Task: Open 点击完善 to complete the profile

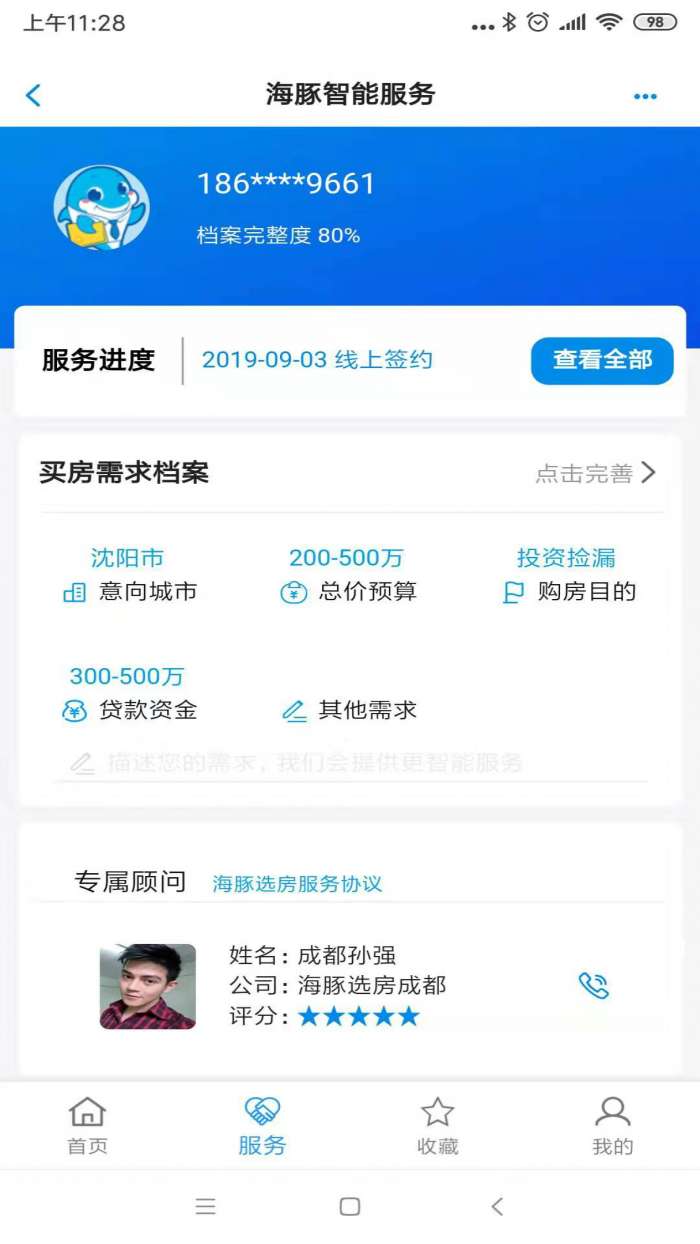Action: (595, 473)
